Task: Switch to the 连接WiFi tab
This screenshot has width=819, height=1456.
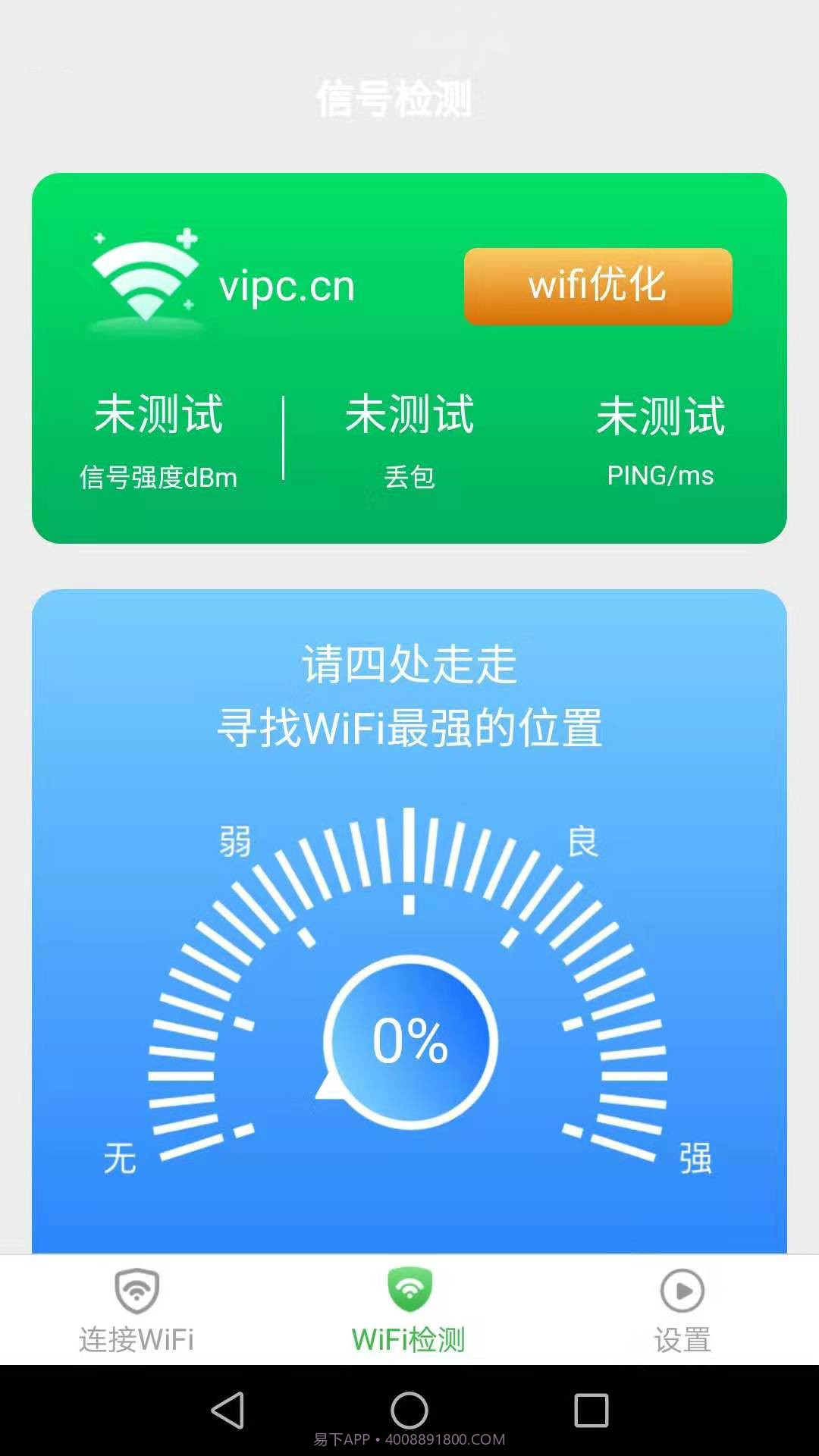Action: coord(135,1336)
